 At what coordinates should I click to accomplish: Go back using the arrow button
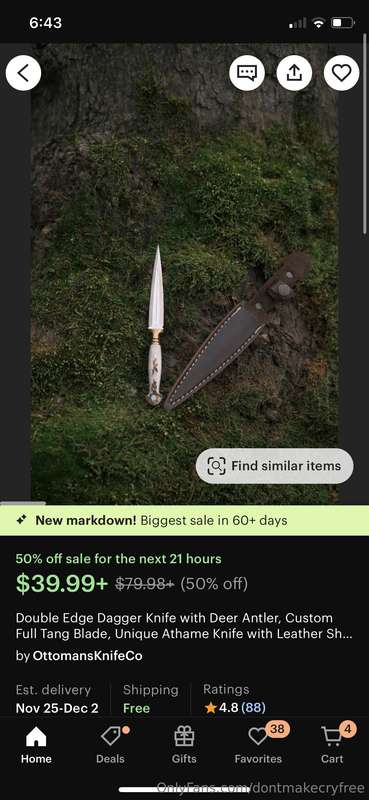[x=23, y=73]
